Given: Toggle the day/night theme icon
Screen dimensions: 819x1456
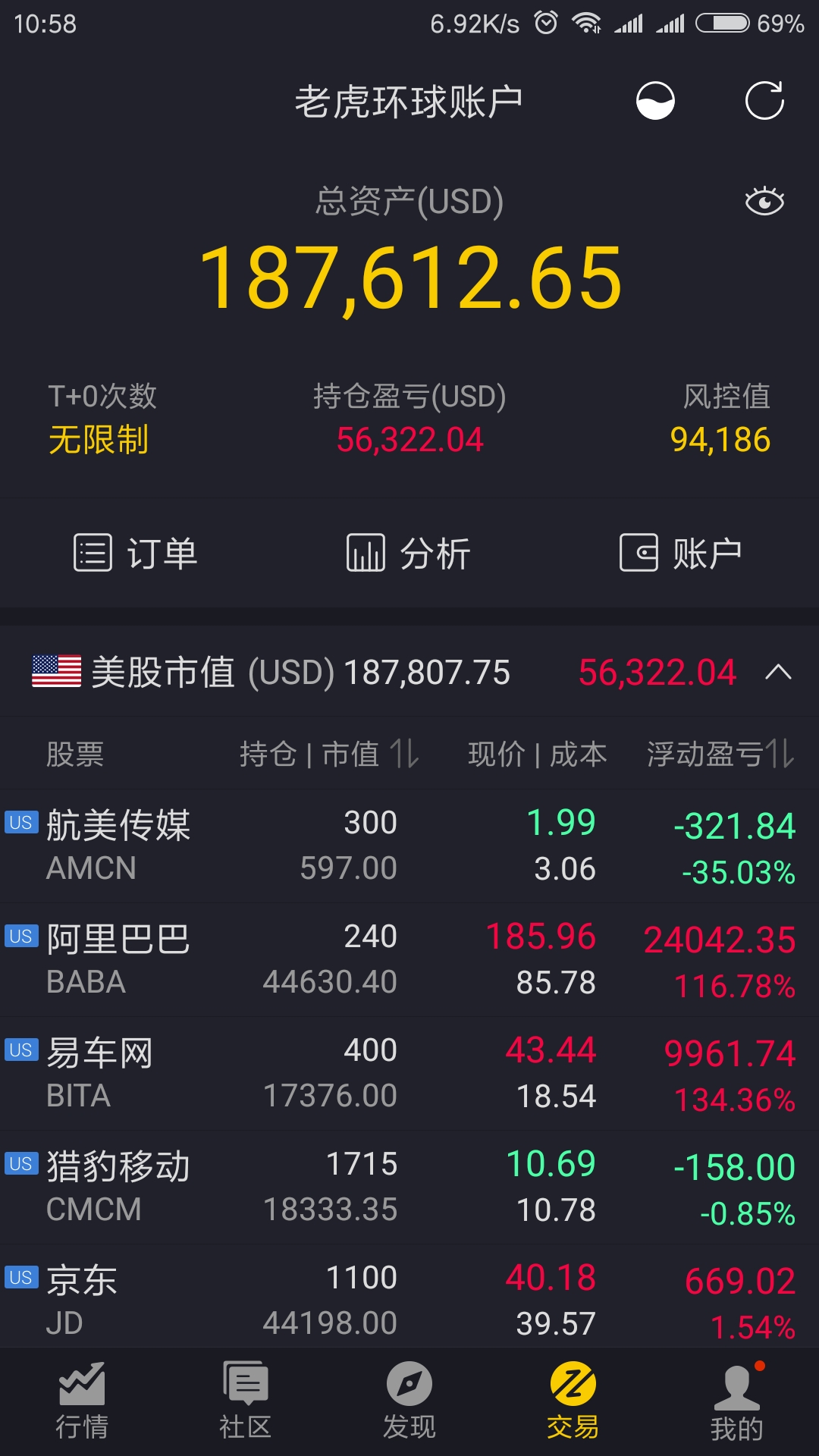Looking at the screenshot, I should coord(655,101).
